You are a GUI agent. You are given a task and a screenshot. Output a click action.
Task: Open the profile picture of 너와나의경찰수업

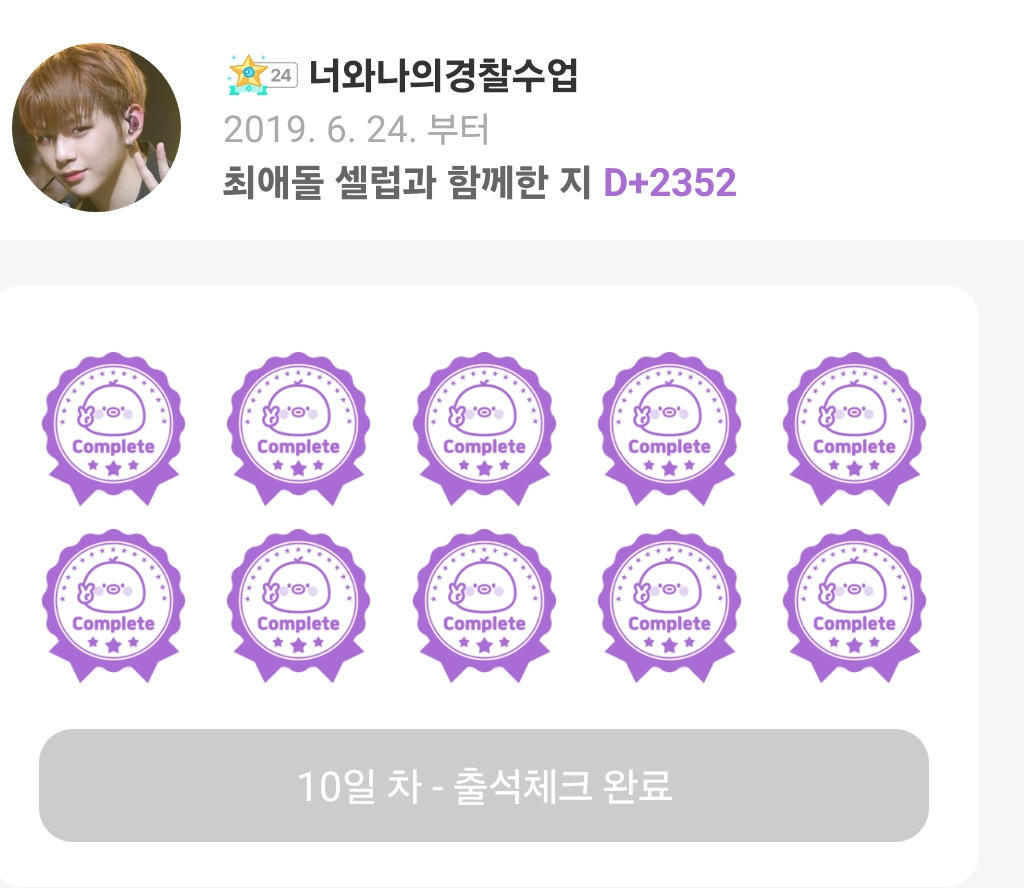[96, 127]
